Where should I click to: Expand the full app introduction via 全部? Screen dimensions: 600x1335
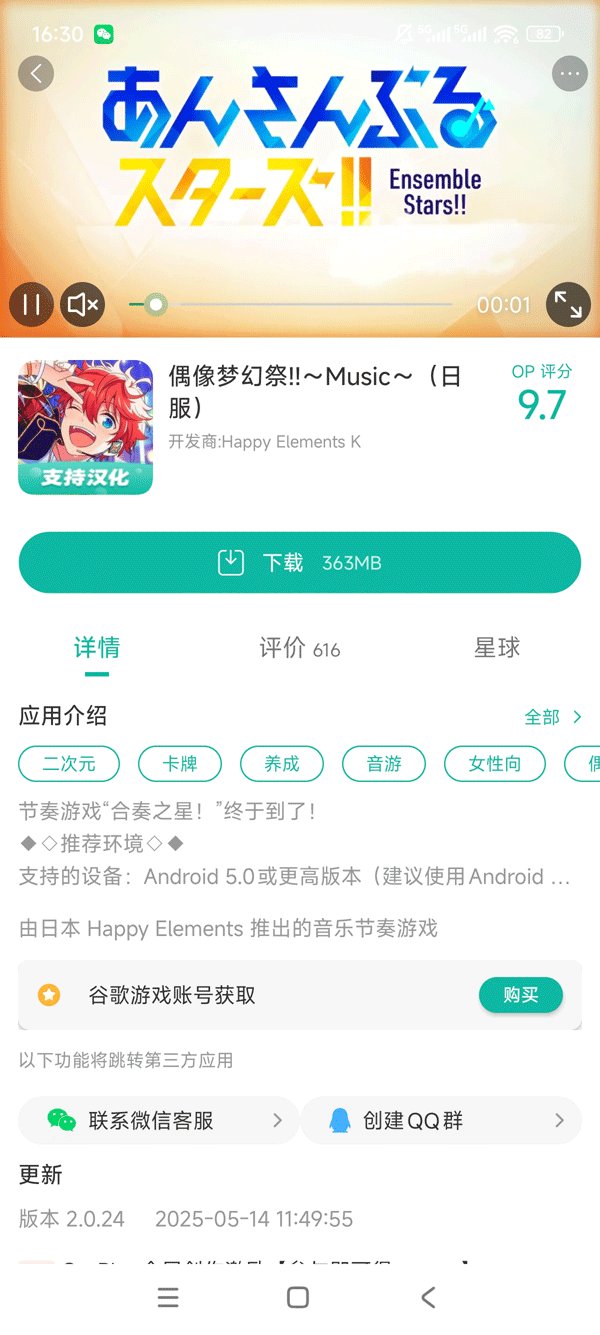click(552, 717)
